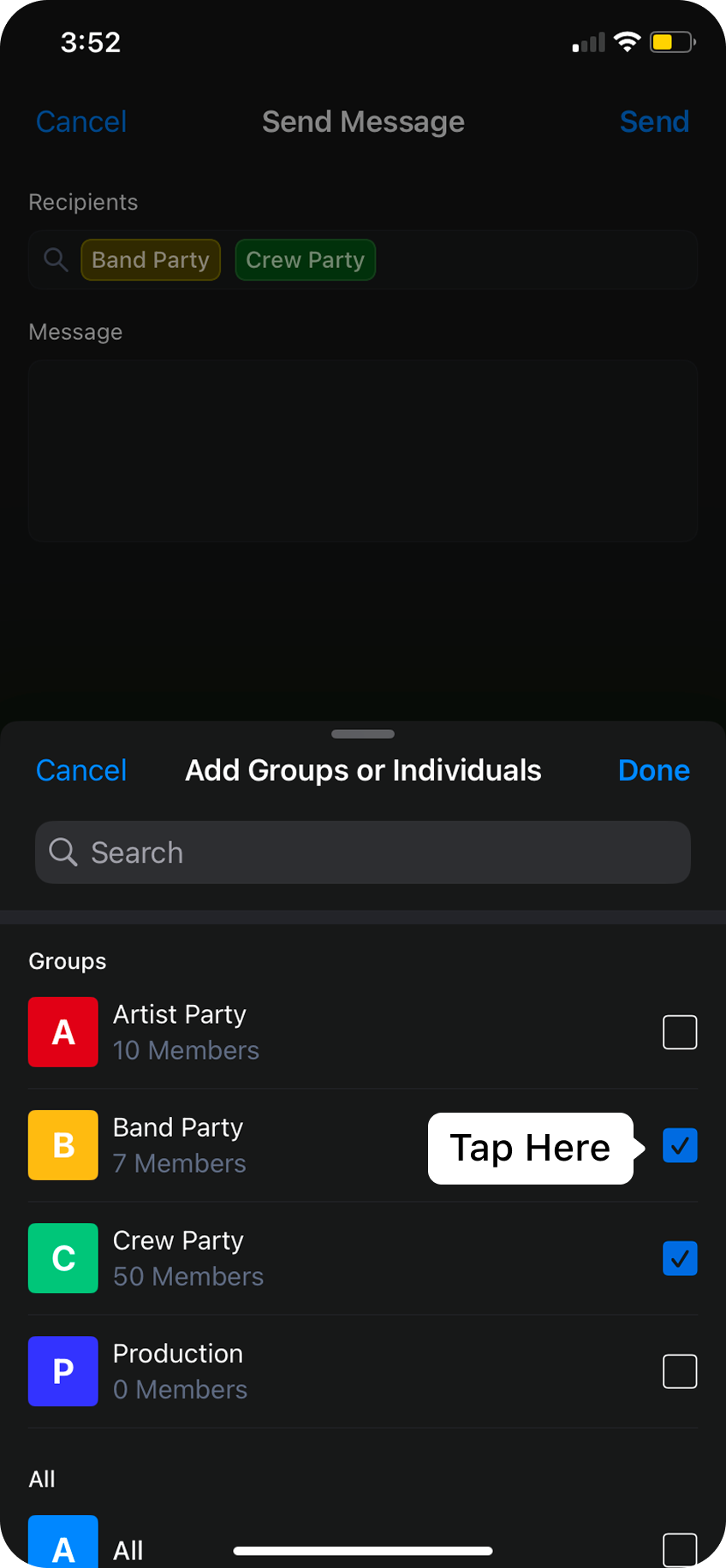This screenshot has width=726, height=1568.
Task: Tap the Crew Party recipient chip
Action: tap(305, 259)
